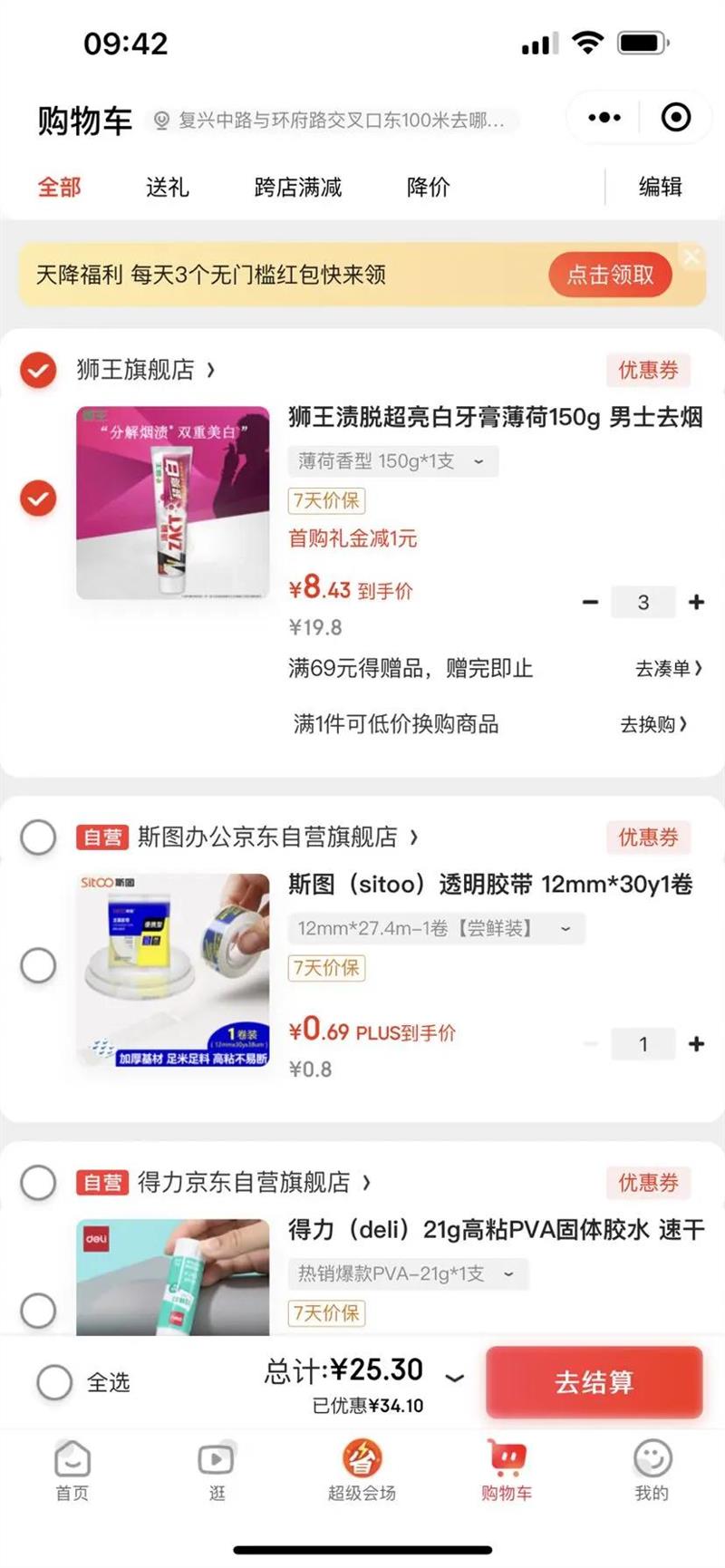
Task: Tap 编辑 to edit the cart
Action: click(660, 188)
